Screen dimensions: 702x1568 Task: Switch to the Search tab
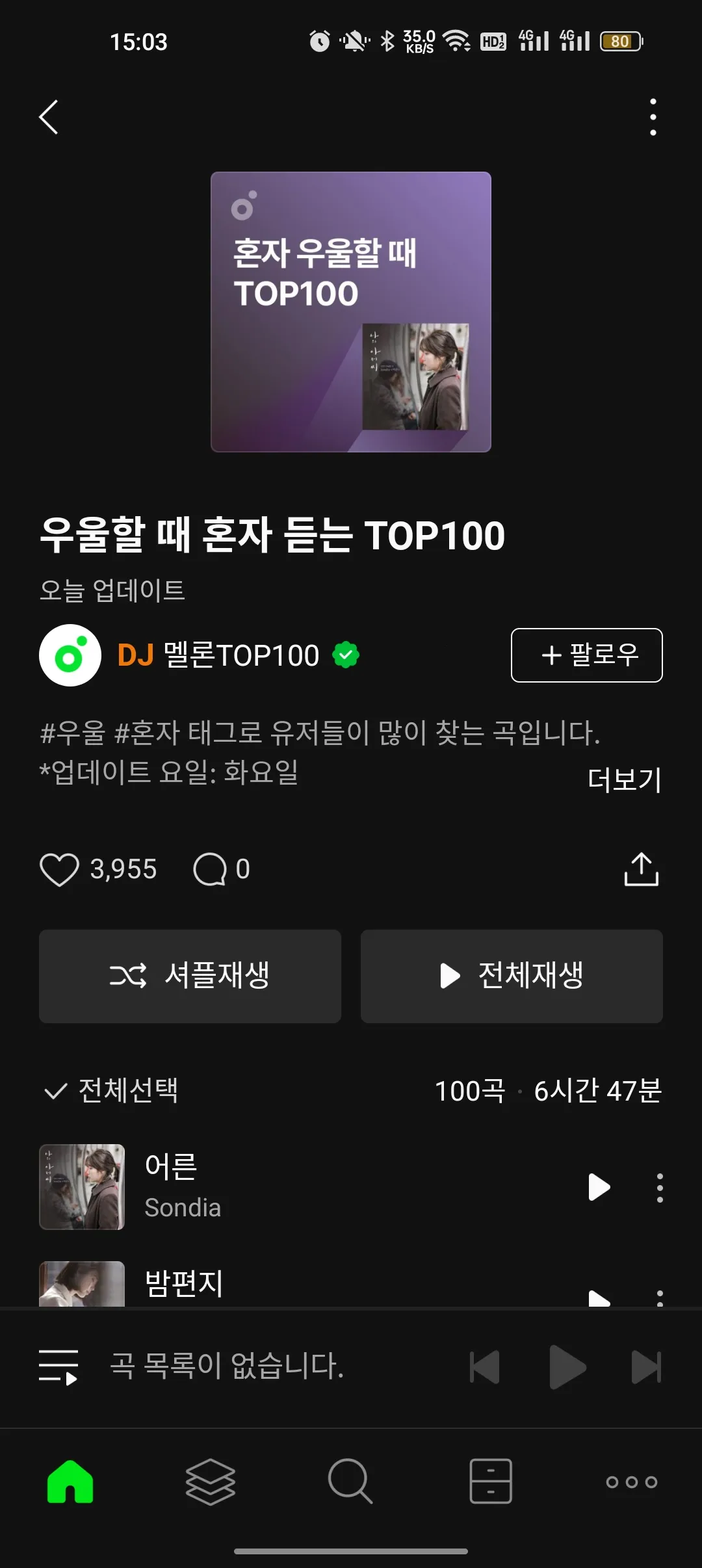(x=351, y=1481)
